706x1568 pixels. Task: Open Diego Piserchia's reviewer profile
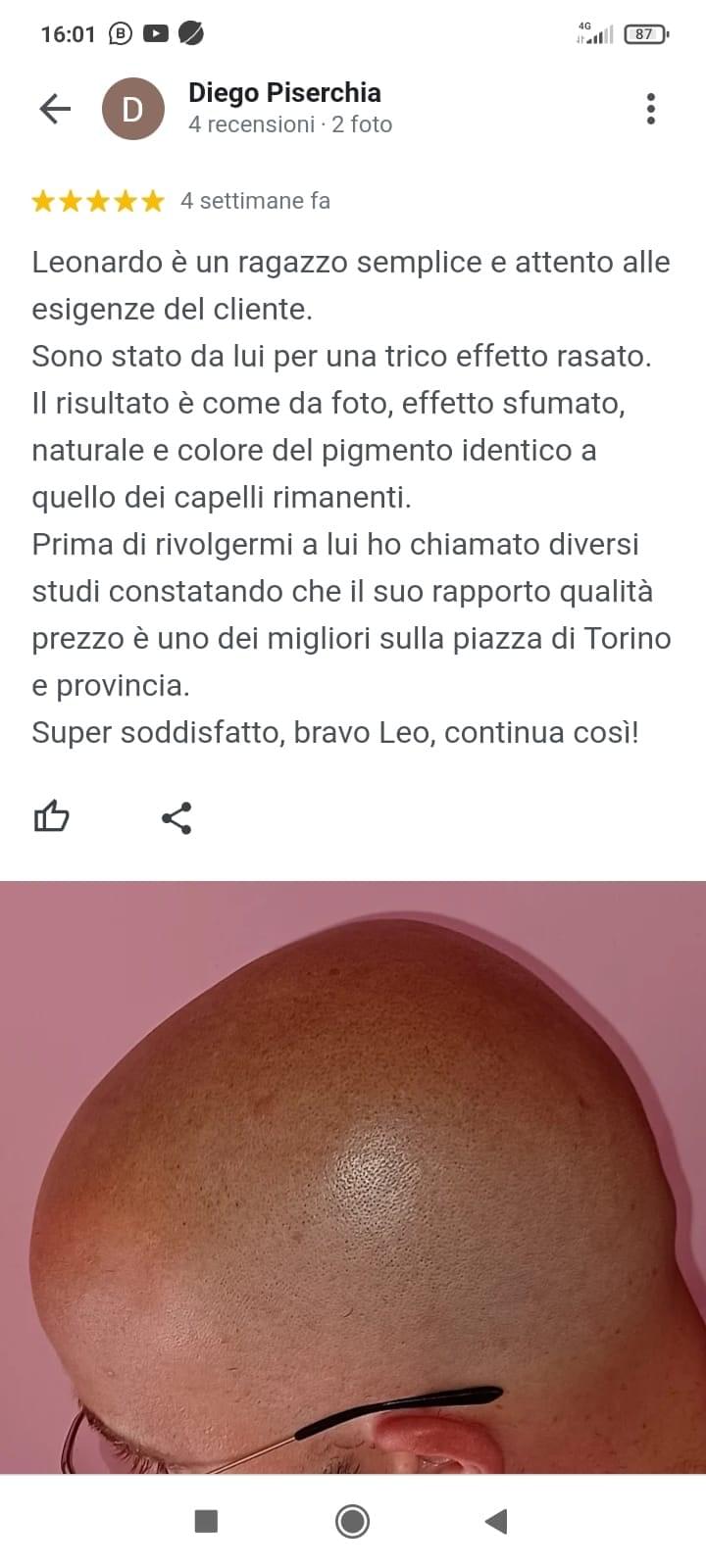283,93
